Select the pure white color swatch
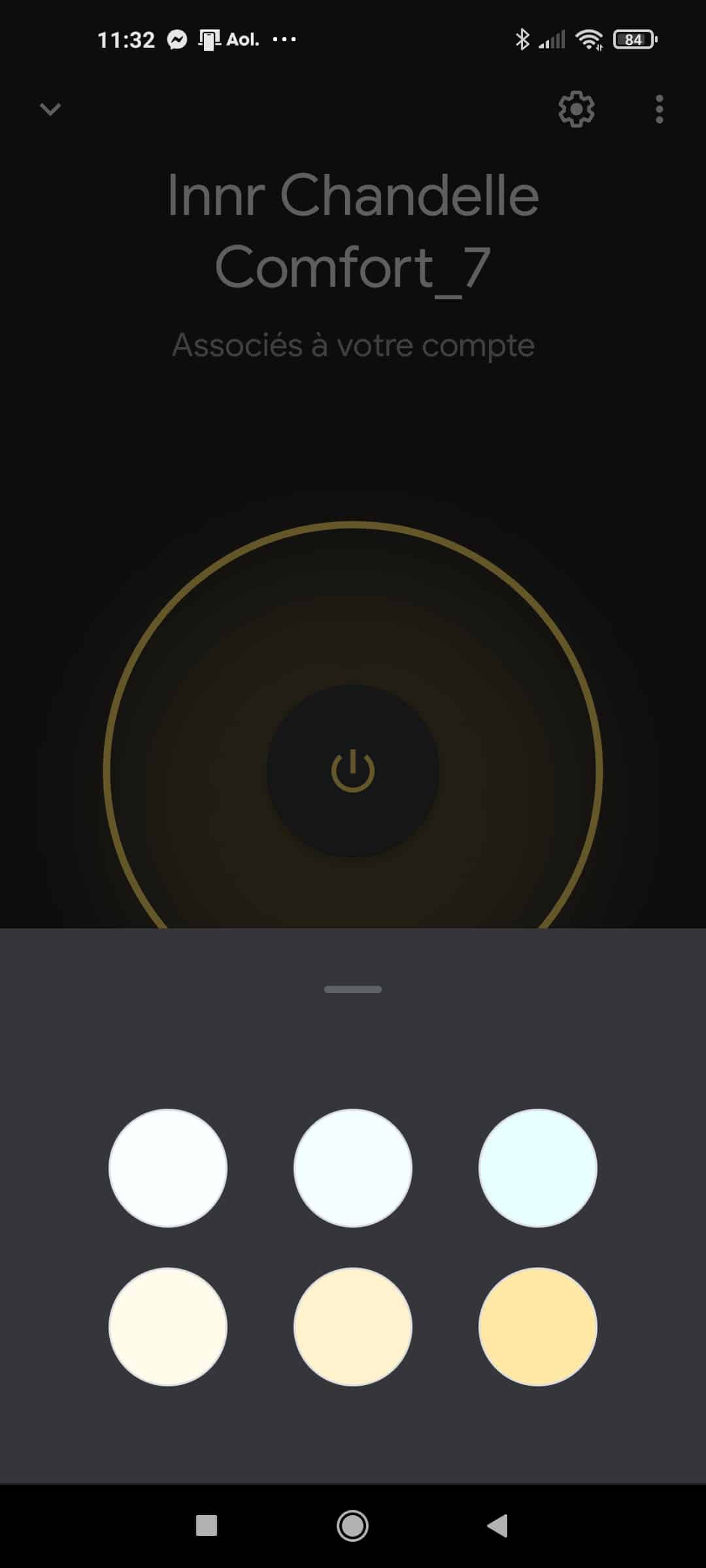 pos(168,1168)
